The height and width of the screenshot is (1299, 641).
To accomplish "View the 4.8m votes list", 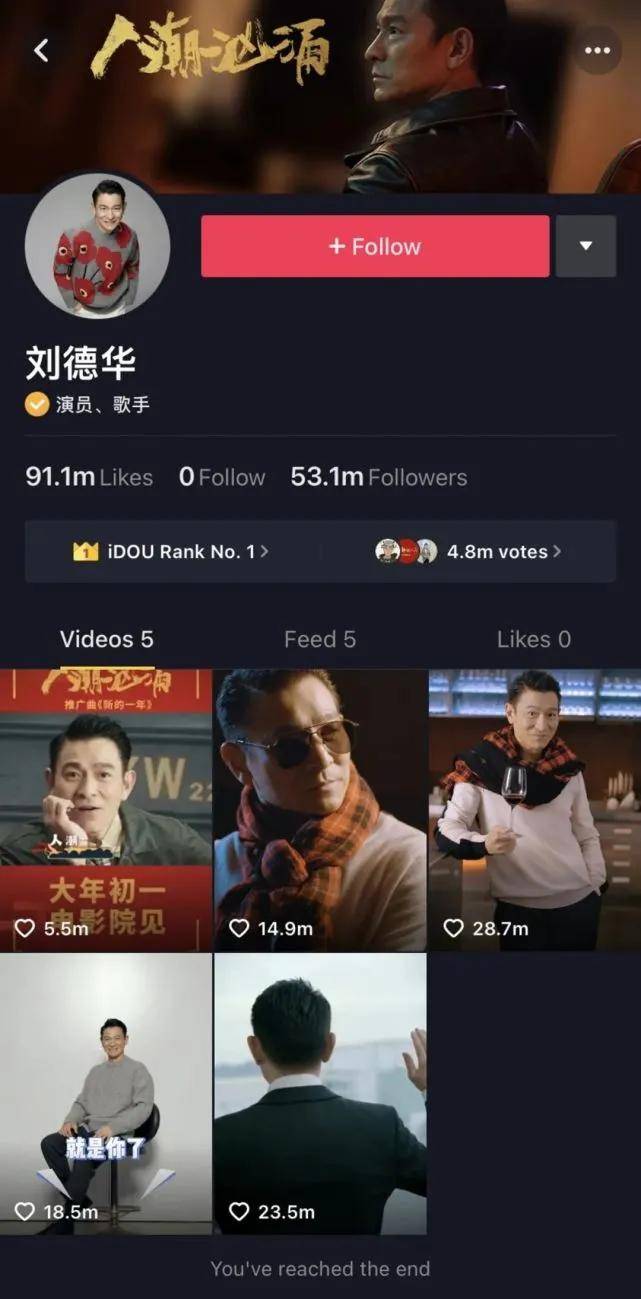I will pyautogui.click(x=469, y=551).
